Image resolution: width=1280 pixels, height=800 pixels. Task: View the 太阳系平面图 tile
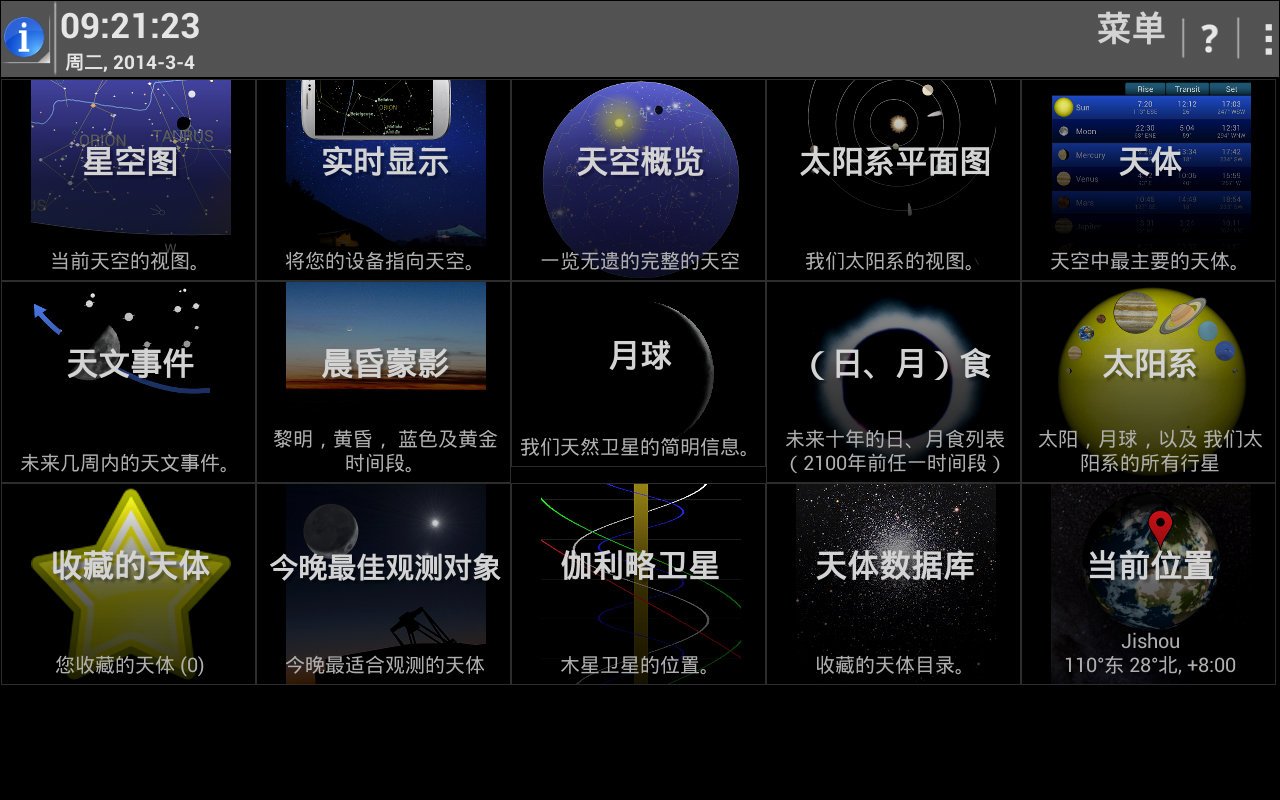coord(895,180)
